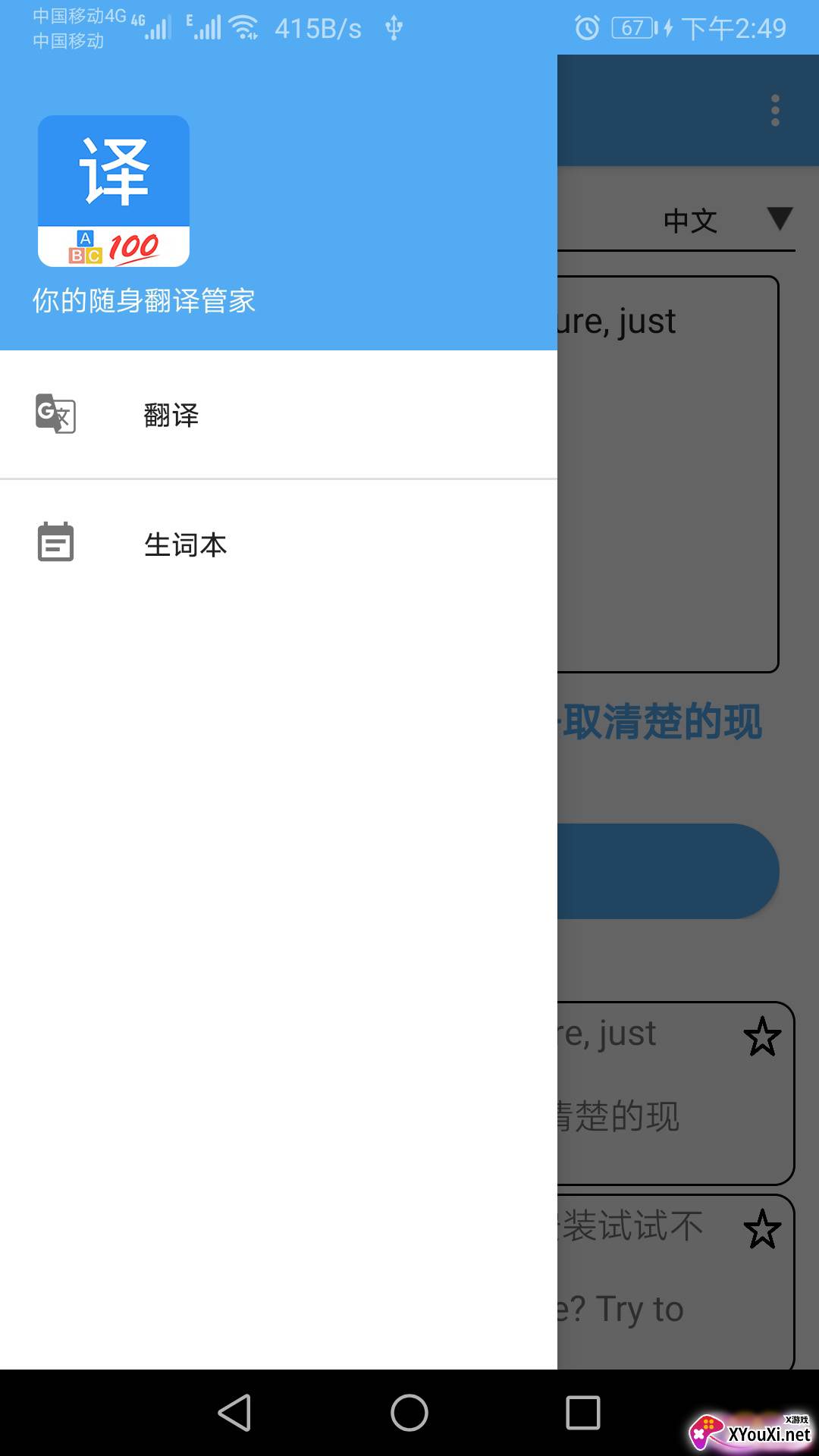The width and height of the screenshot is (819, 1456).
Task: Open the three-dot overflow menu
Action: click(x=775, y=111)
